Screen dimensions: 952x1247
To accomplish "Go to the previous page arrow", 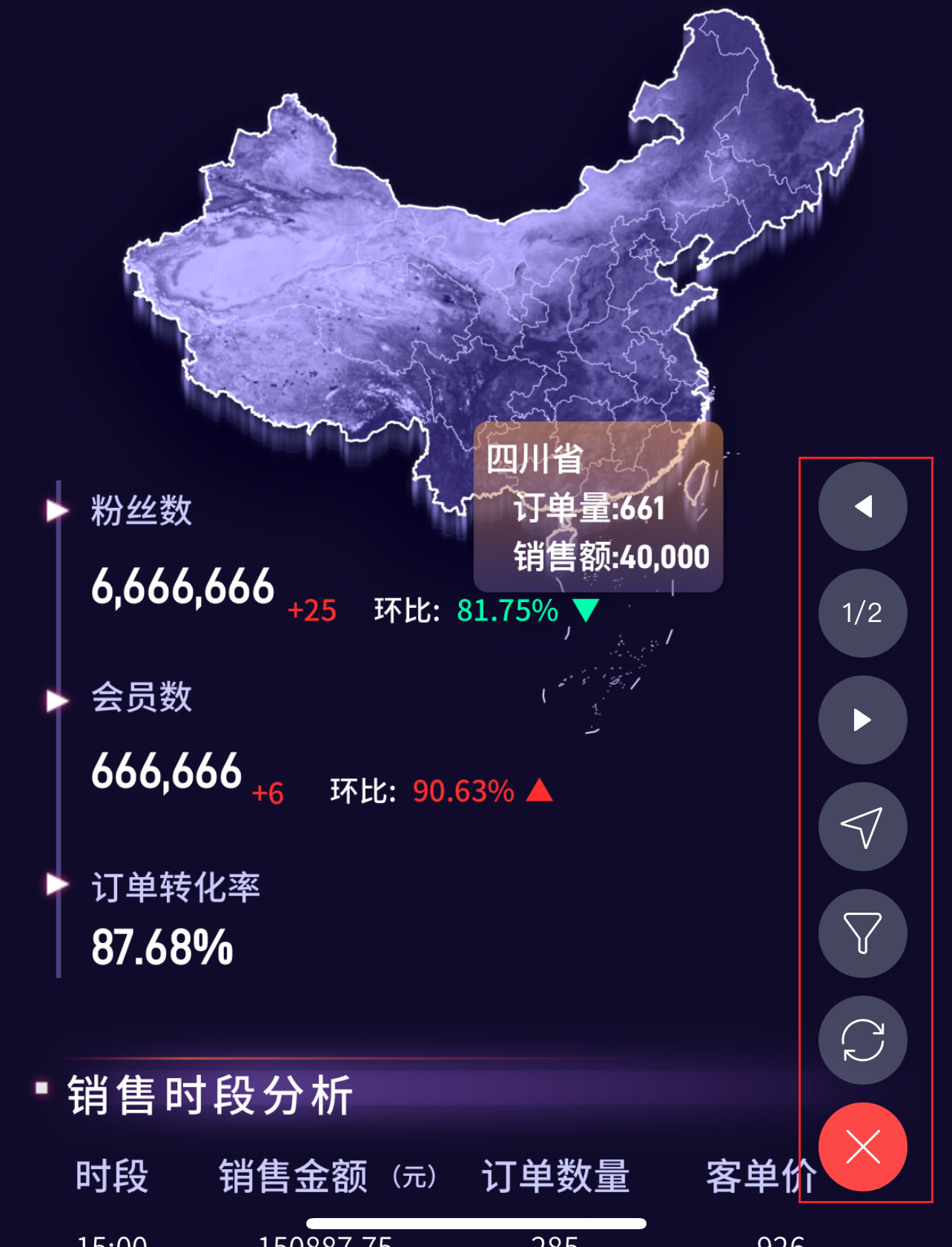I will [x=862, y=506].
